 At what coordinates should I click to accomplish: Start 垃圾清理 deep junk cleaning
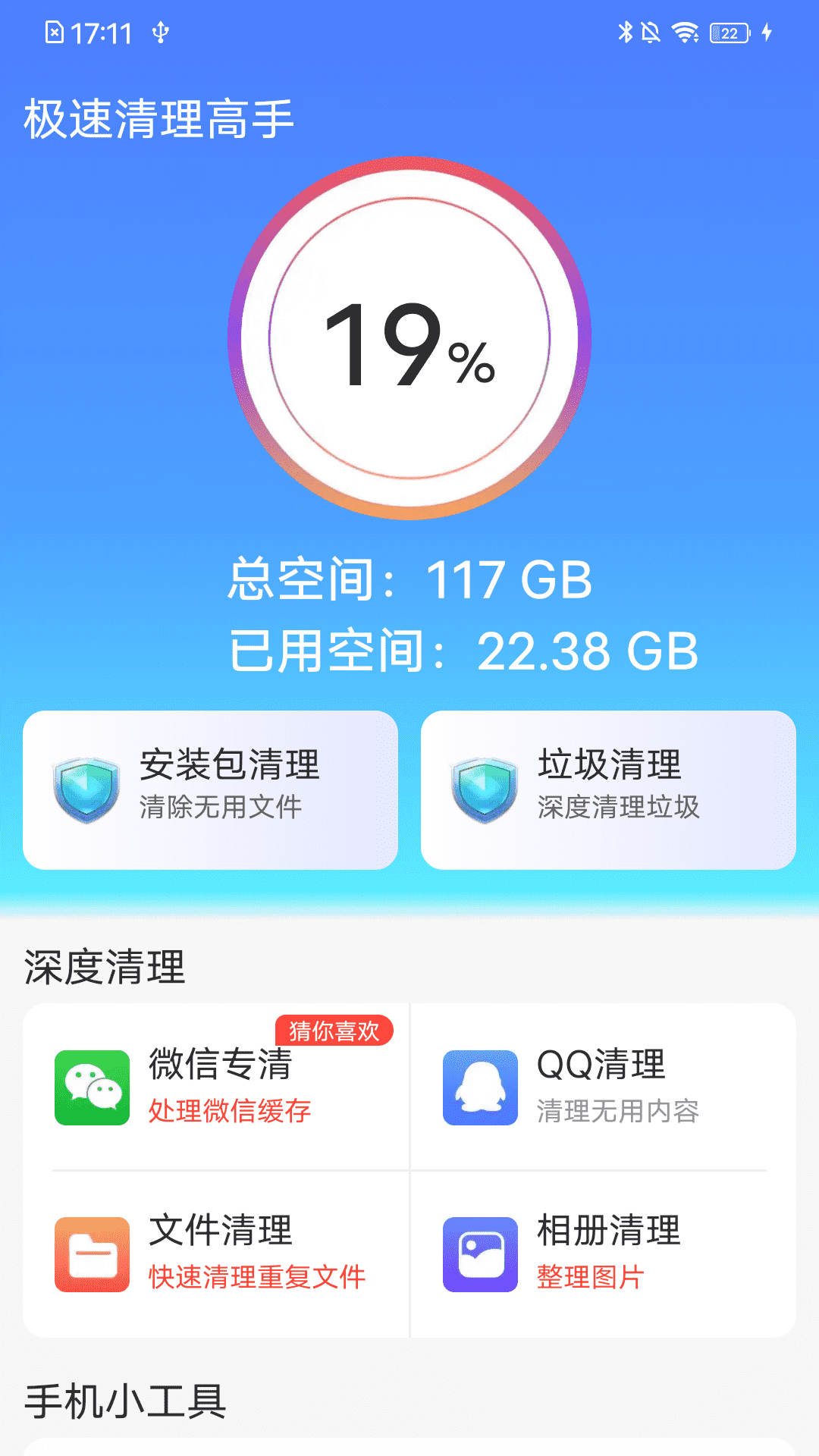coord(608,789)
